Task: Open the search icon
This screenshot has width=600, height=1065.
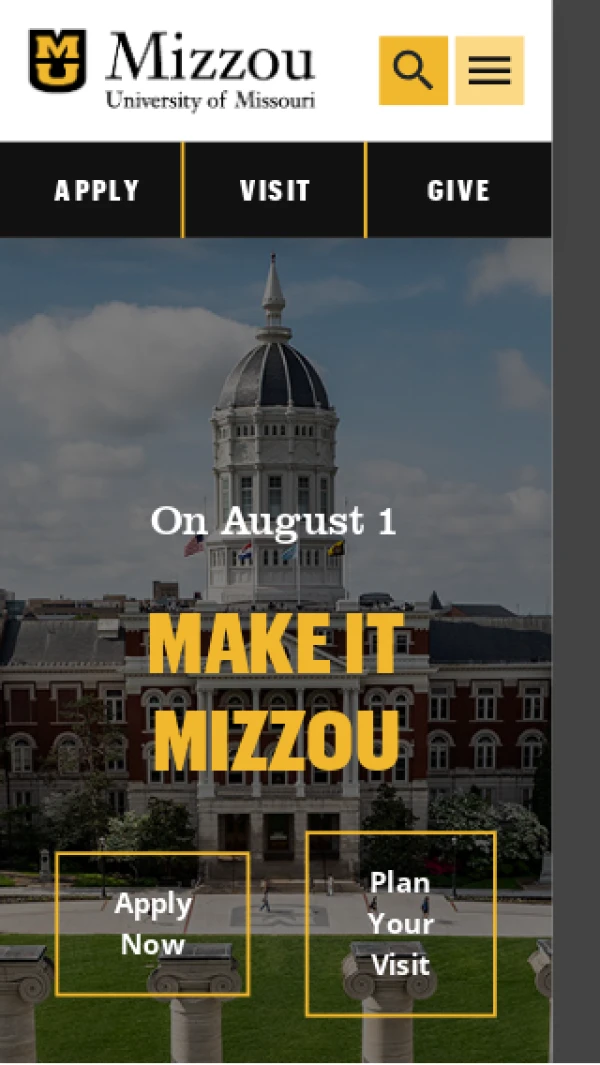Action: 413,70
